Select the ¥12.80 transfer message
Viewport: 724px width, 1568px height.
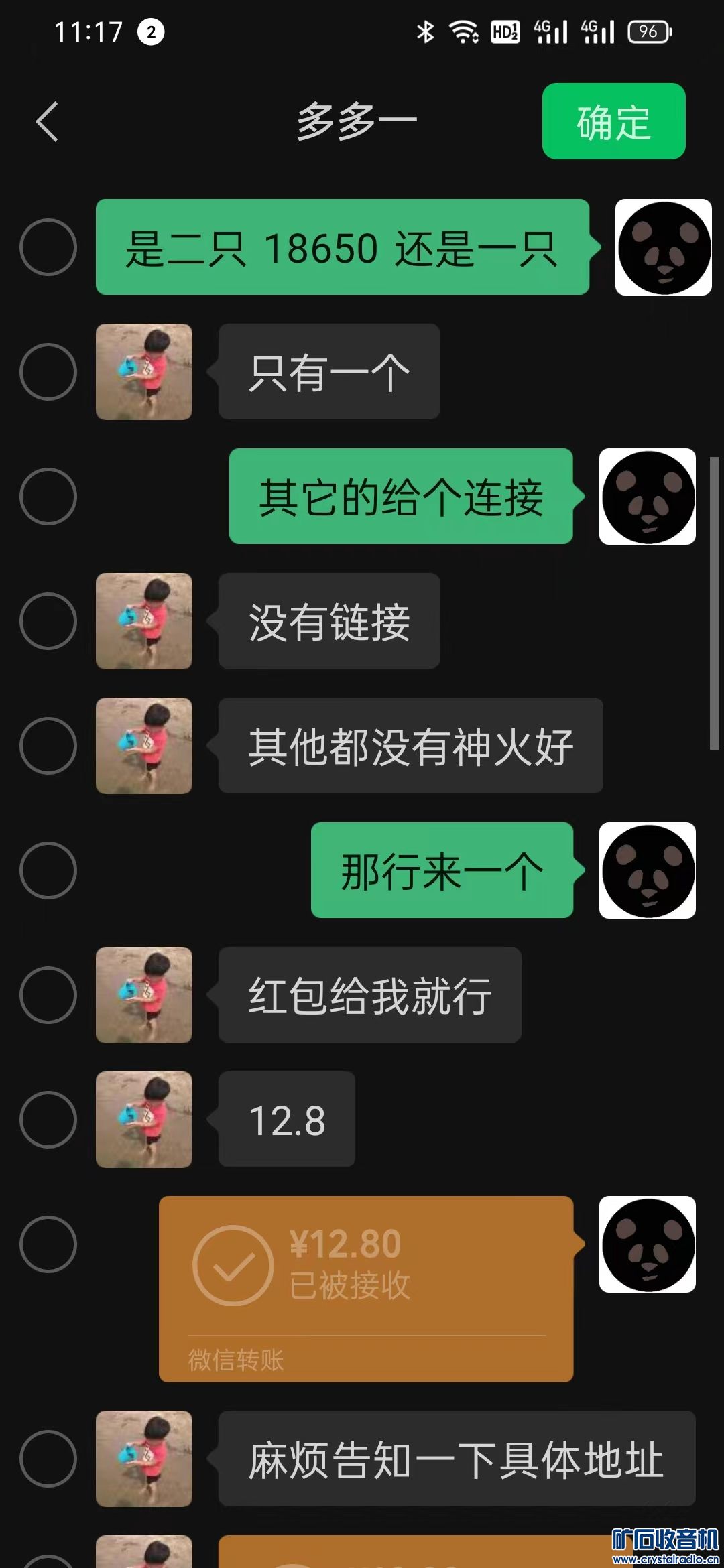tap(48, 1244)
